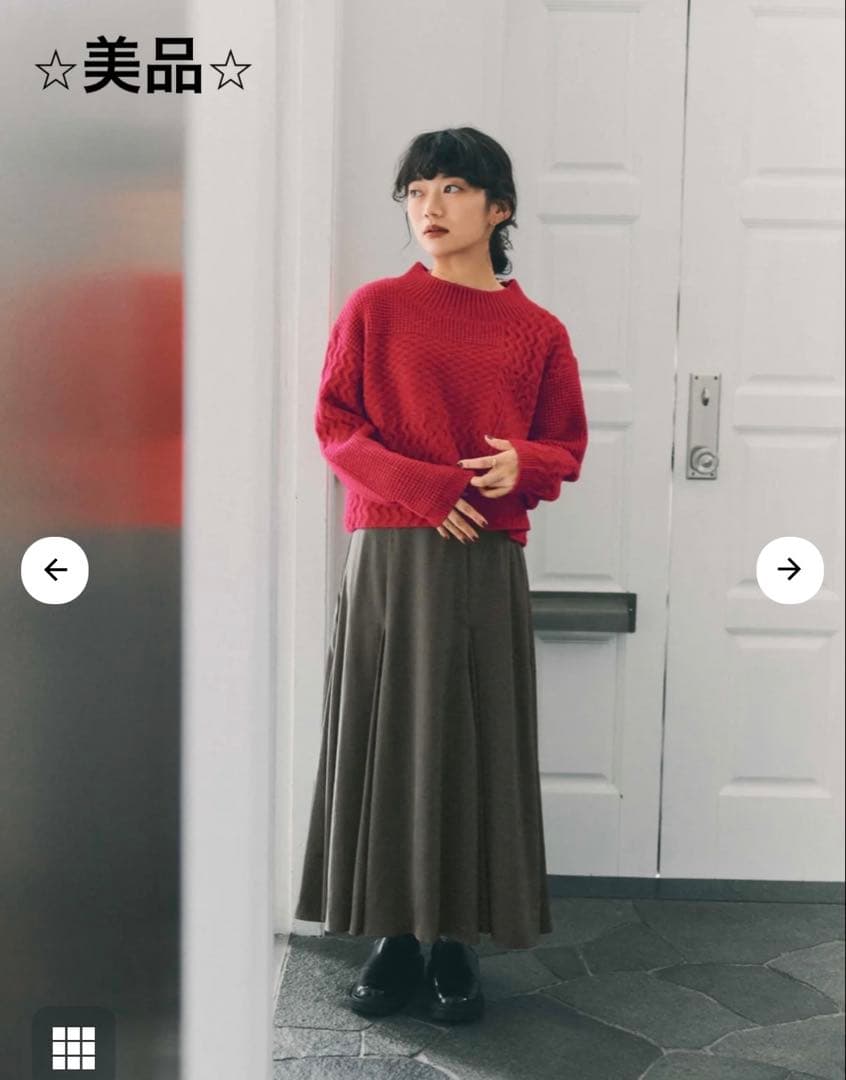Image resolution: width=846 pixels, height=1080 pixels.
Task: Open the photo grid view
Action: [x=73, y=1047]
